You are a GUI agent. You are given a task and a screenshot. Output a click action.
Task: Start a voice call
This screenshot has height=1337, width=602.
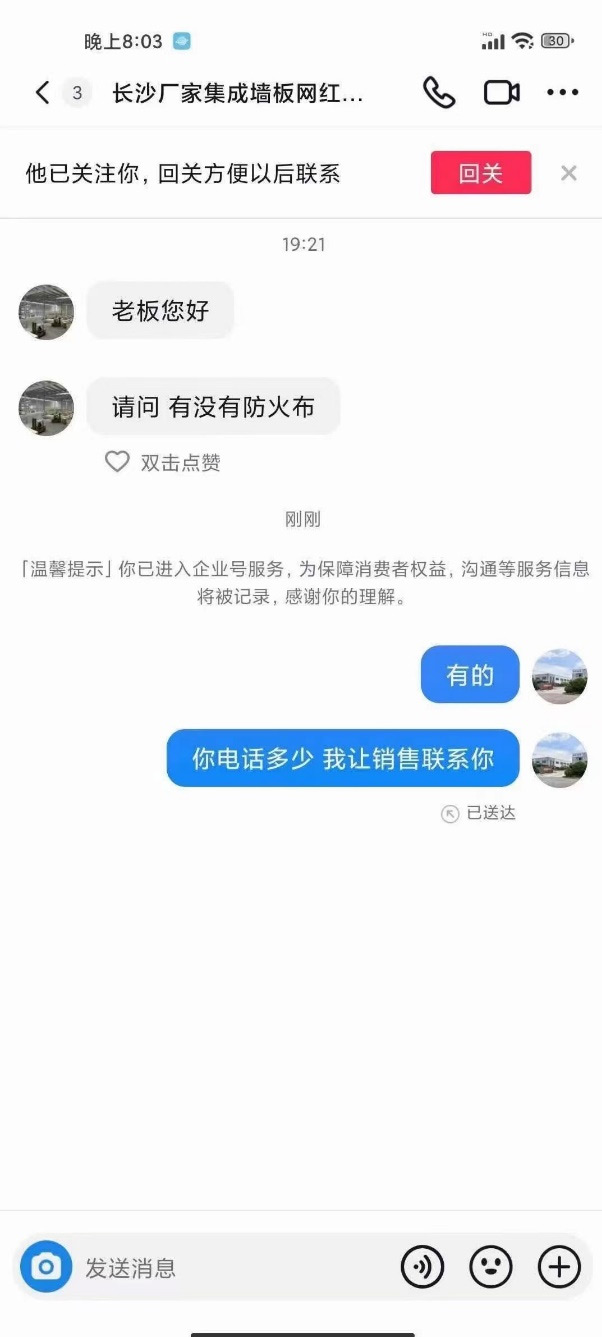(438, 93)
